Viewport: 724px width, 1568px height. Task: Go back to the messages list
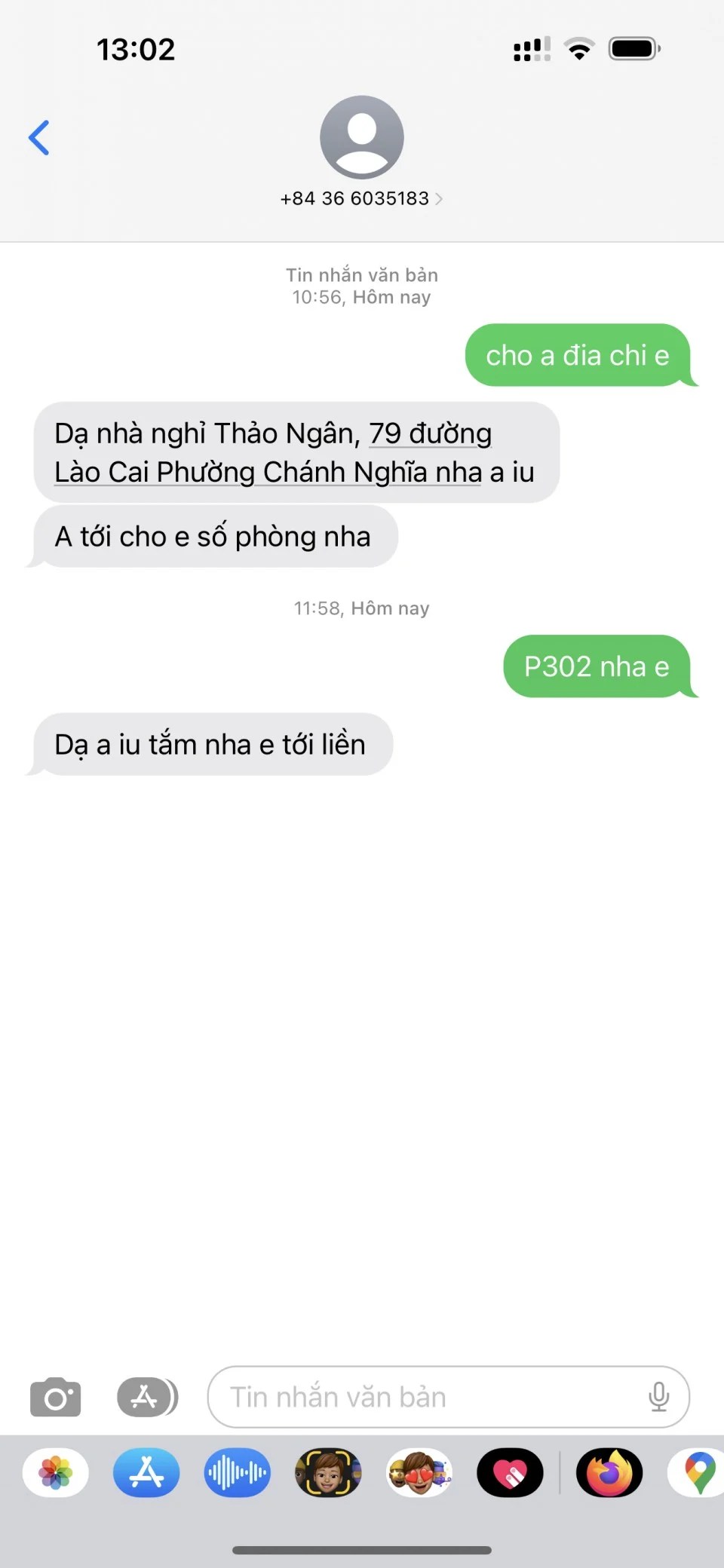point(39,138)
